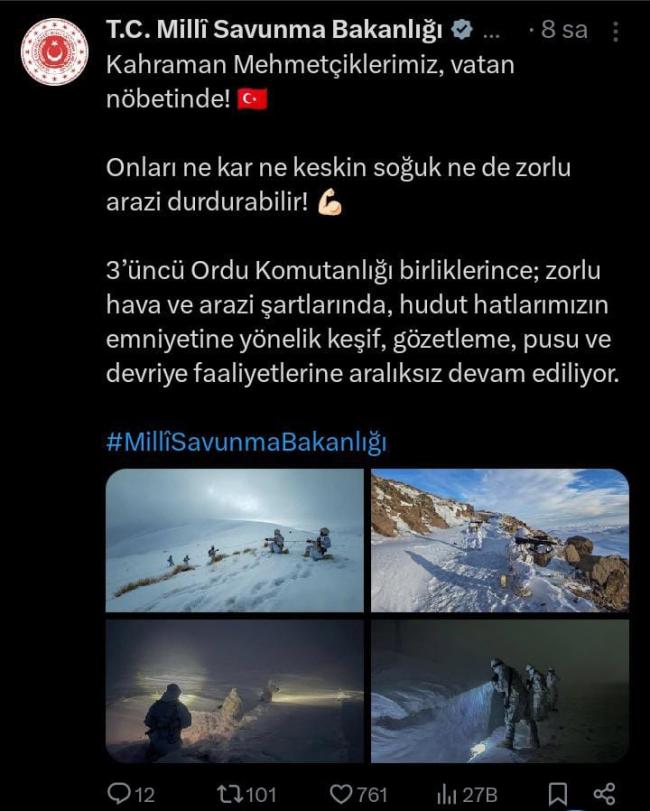This screenshot has width=650, height=811.
Task: Like the post with 761 likes
Action: (358, 794)
